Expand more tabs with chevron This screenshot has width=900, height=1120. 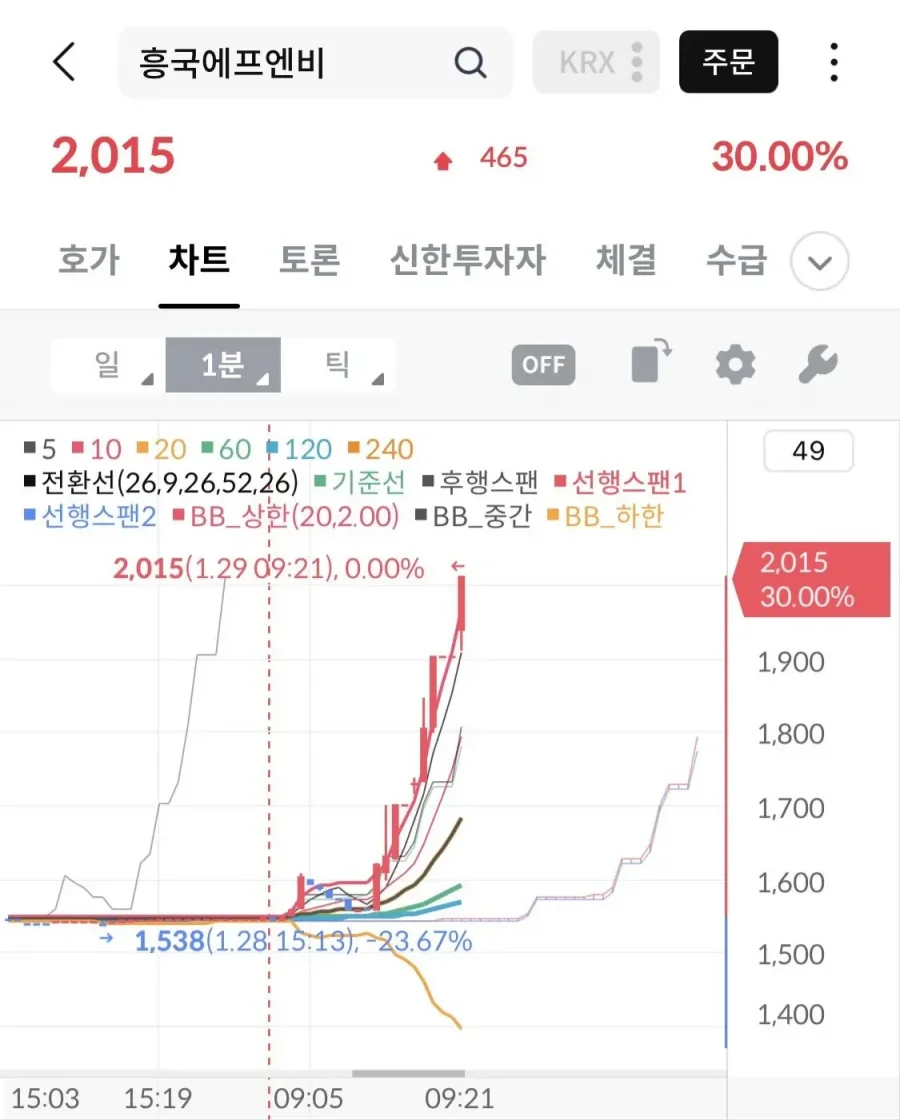tap(819, 263)
